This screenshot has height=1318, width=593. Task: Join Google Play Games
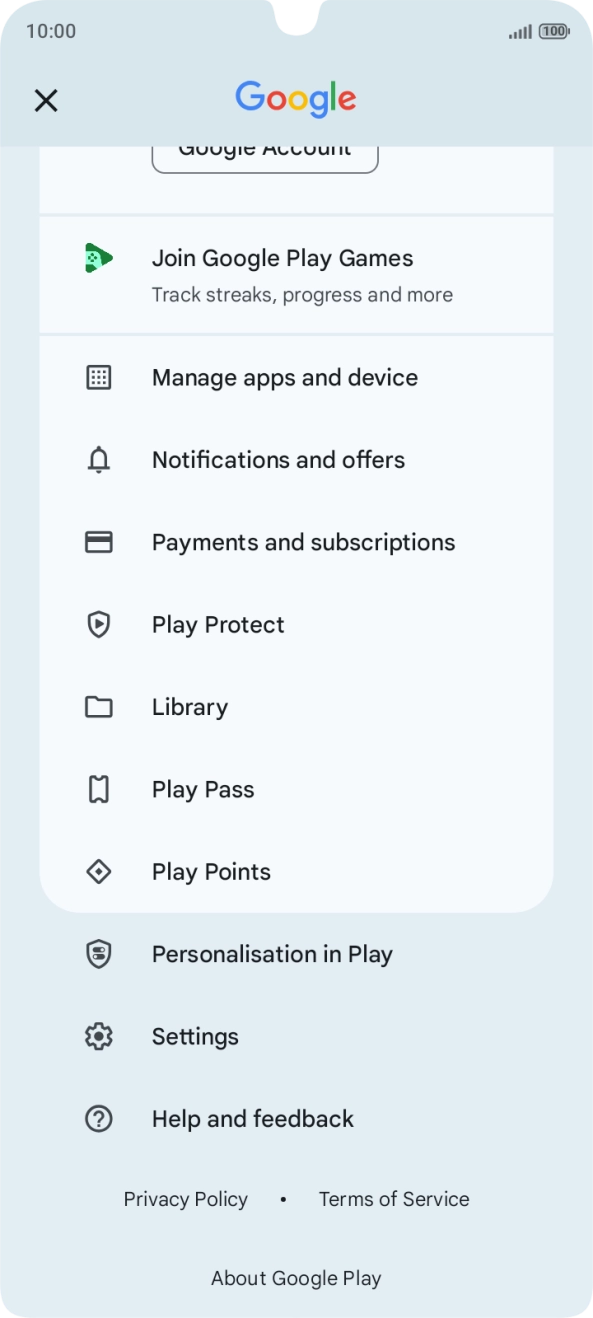296,275
